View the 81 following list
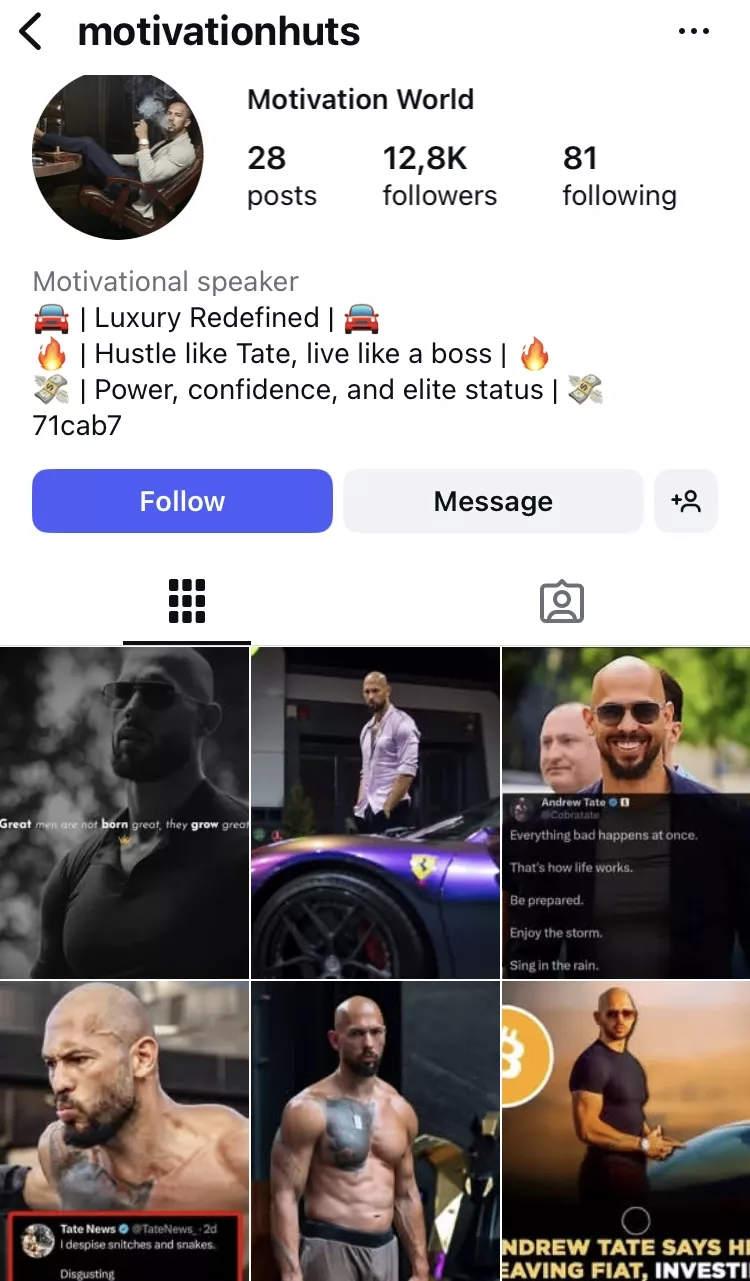Screen dimensions: 750x1281 point(619,175)
